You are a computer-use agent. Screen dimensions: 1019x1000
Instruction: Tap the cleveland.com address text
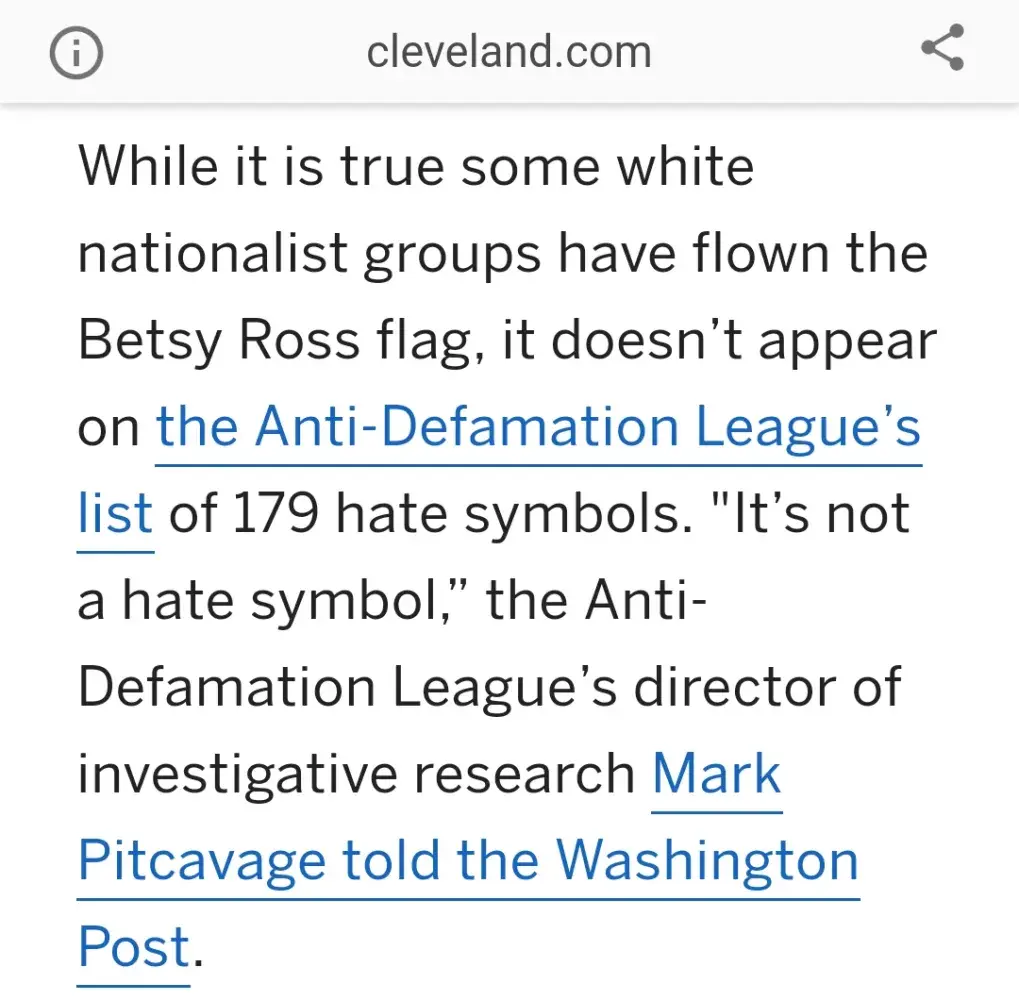pyautogui.click(x=508, y=50)
